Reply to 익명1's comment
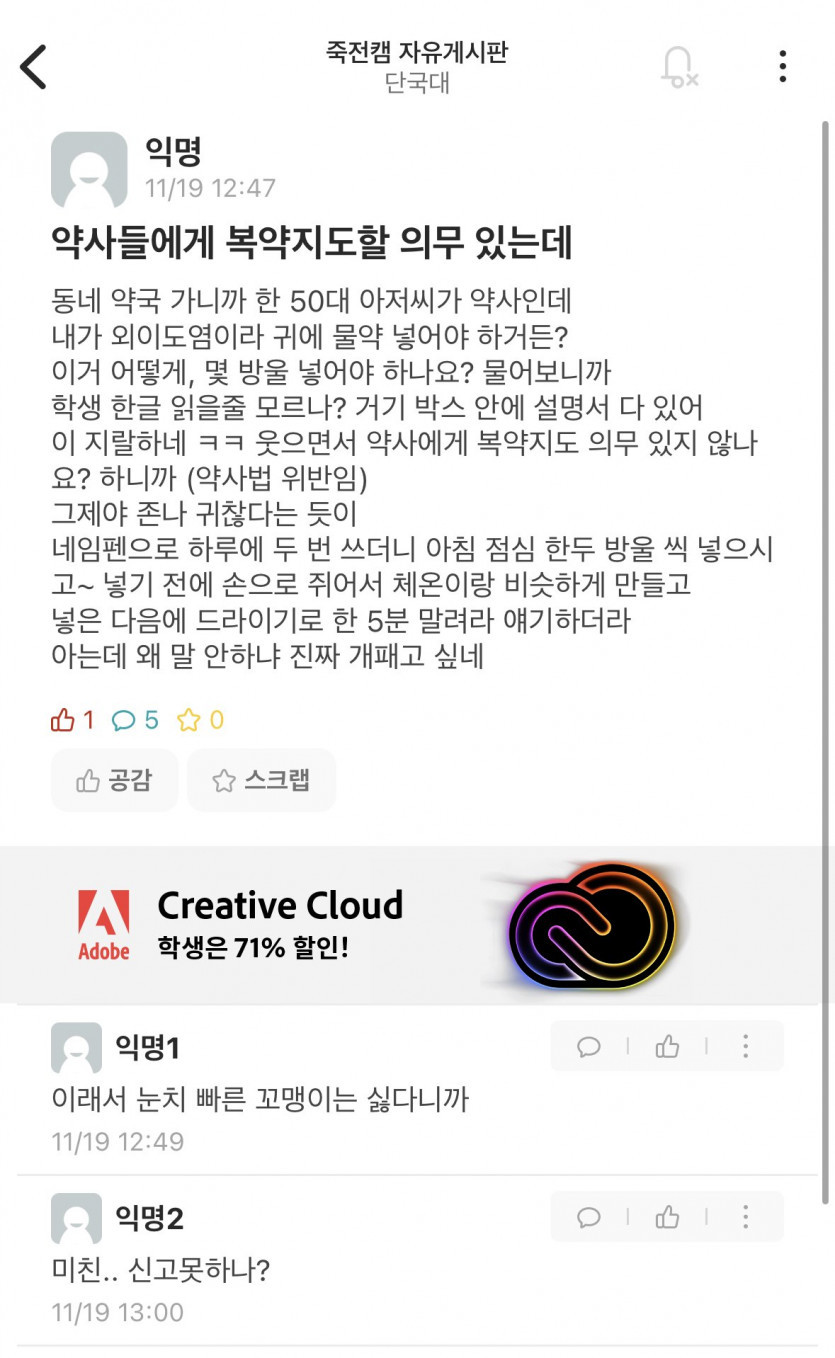 pyautogui.click(x=589, y=1047)
